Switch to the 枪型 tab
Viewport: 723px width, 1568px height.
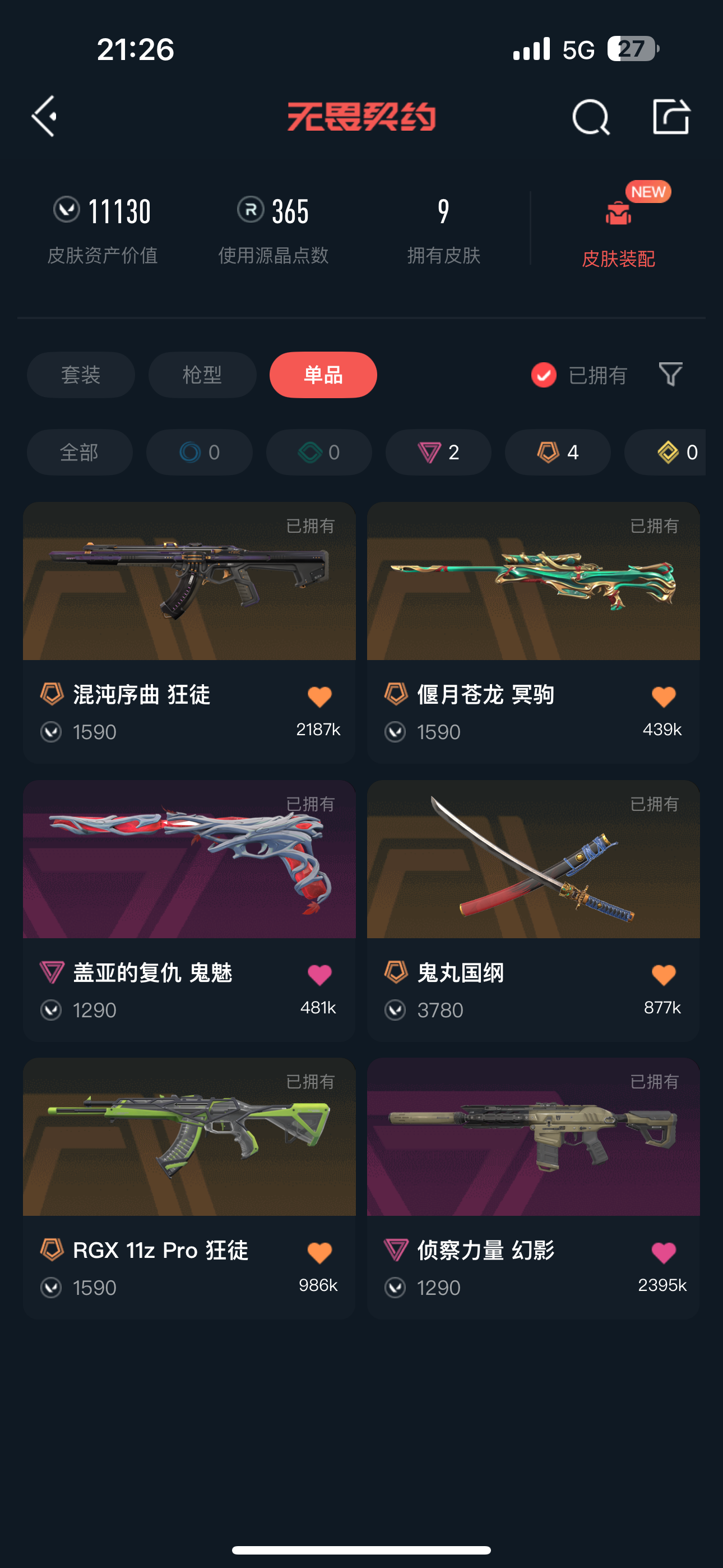coord(202,375)
